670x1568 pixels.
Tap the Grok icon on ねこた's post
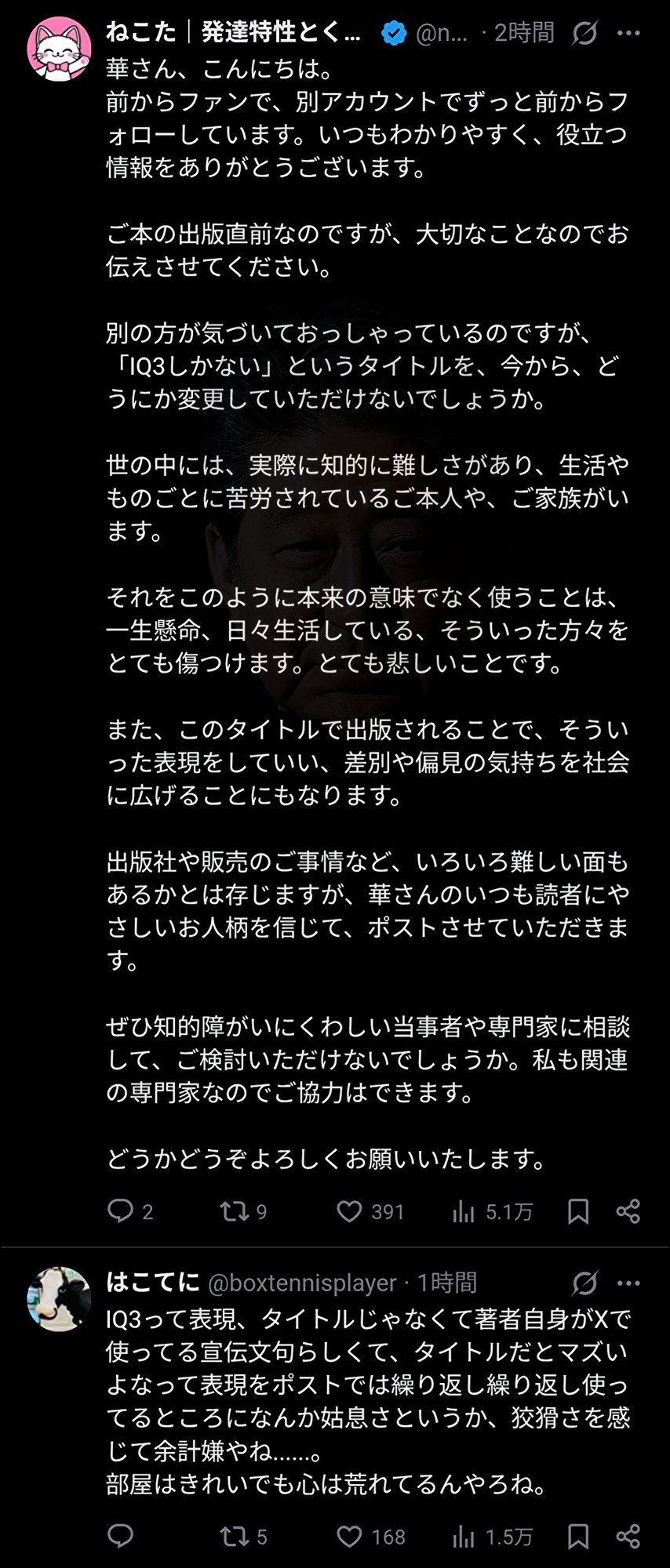584,33
